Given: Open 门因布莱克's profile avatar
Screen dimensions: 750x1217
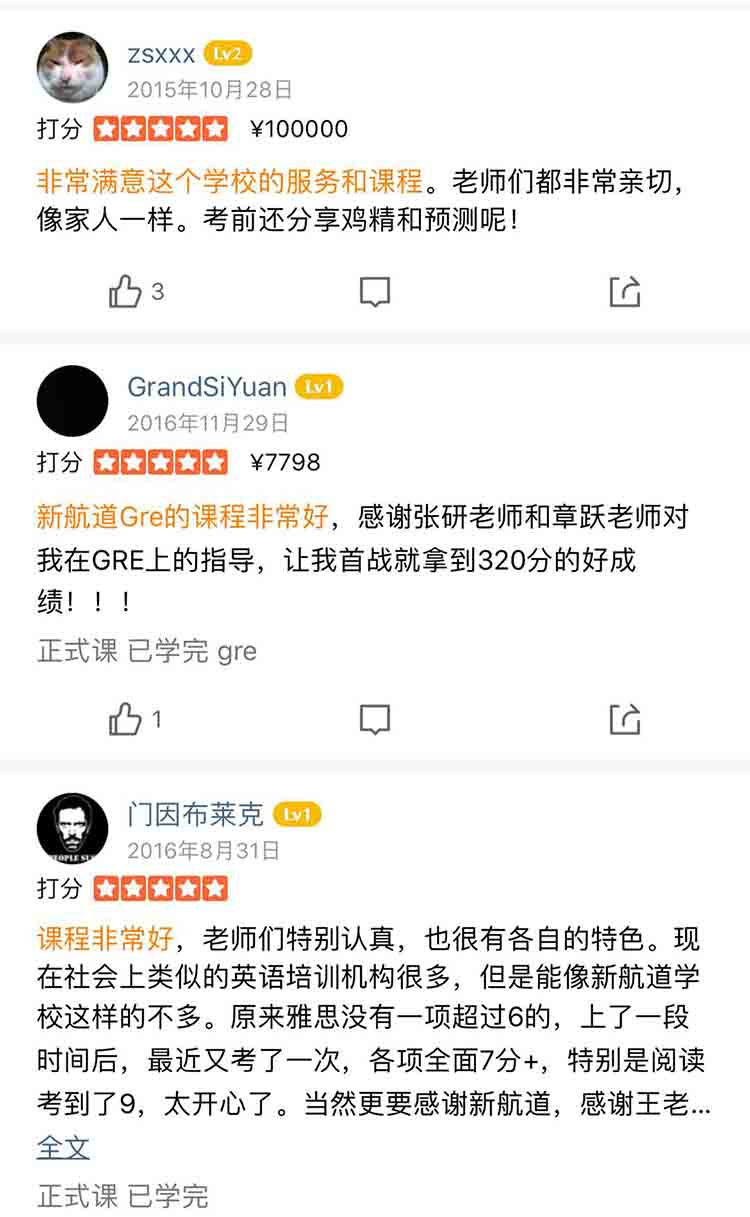Looking at the screenshot, I should coord(72,829).
